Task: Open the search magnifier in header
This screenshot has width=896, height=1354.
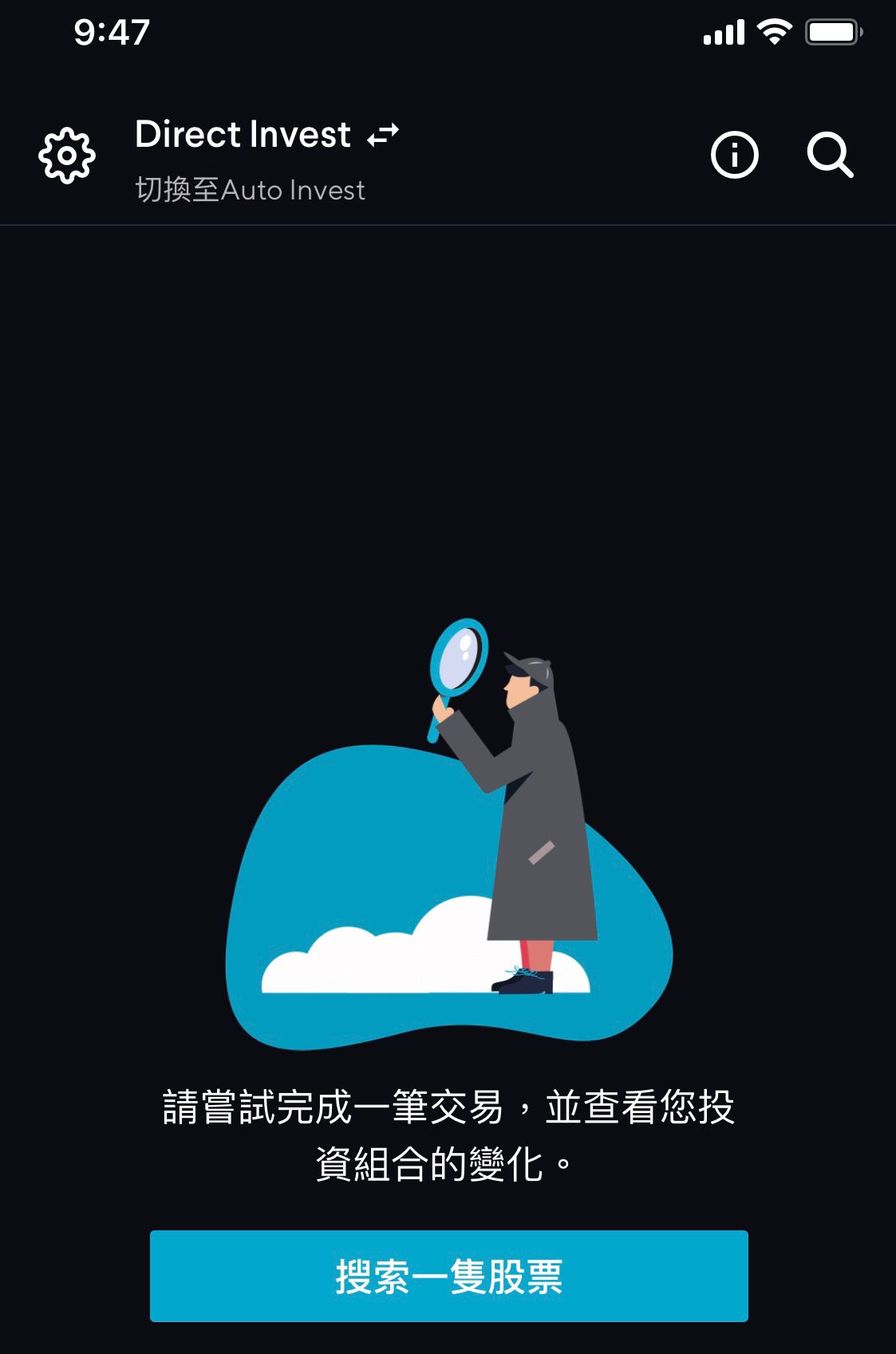Action: [830, 155]
